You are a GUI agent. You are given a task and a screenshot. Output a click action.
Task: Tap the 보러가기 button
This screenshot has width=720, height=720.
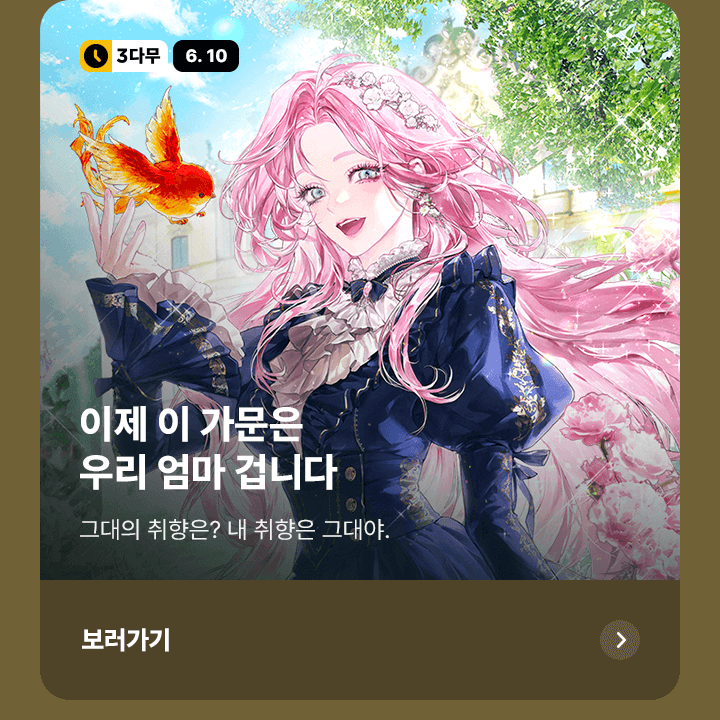click(x=126, y=640)
